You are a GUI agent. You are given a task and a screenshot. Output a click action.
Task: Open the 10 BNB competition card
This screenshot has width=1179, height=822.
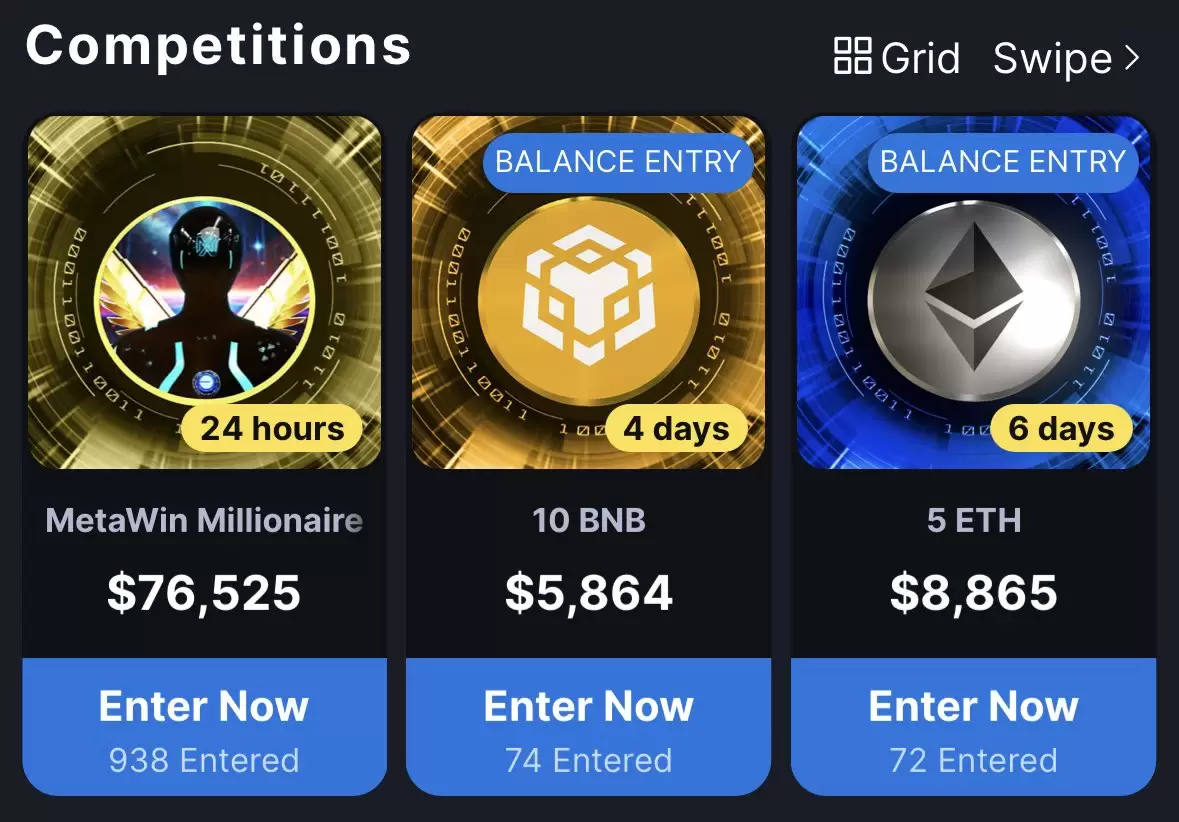(x=588, y=292)
